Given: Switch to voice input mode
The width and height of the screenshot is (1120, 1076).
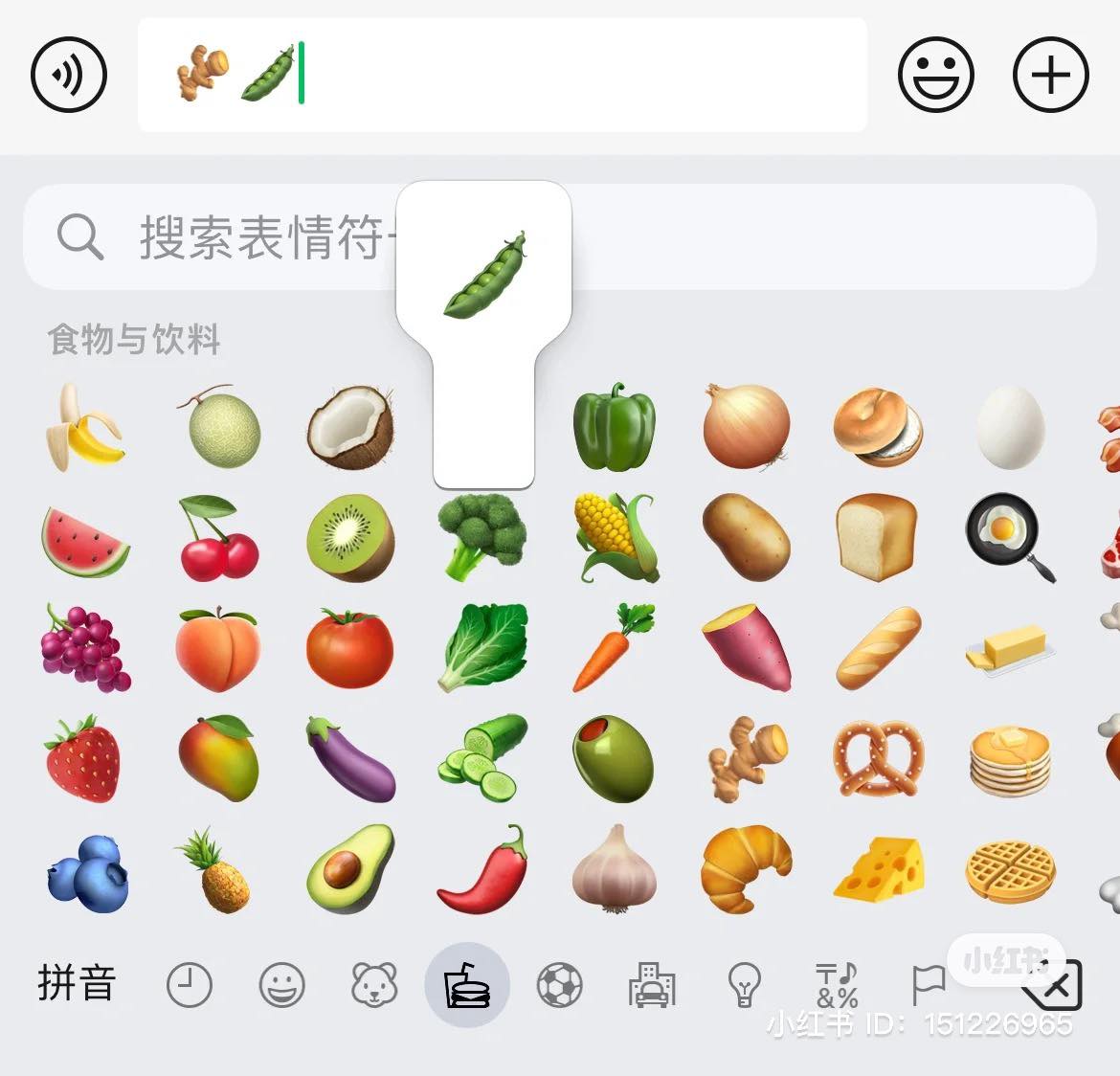Looking at the screenshot, I should point(69,75).
